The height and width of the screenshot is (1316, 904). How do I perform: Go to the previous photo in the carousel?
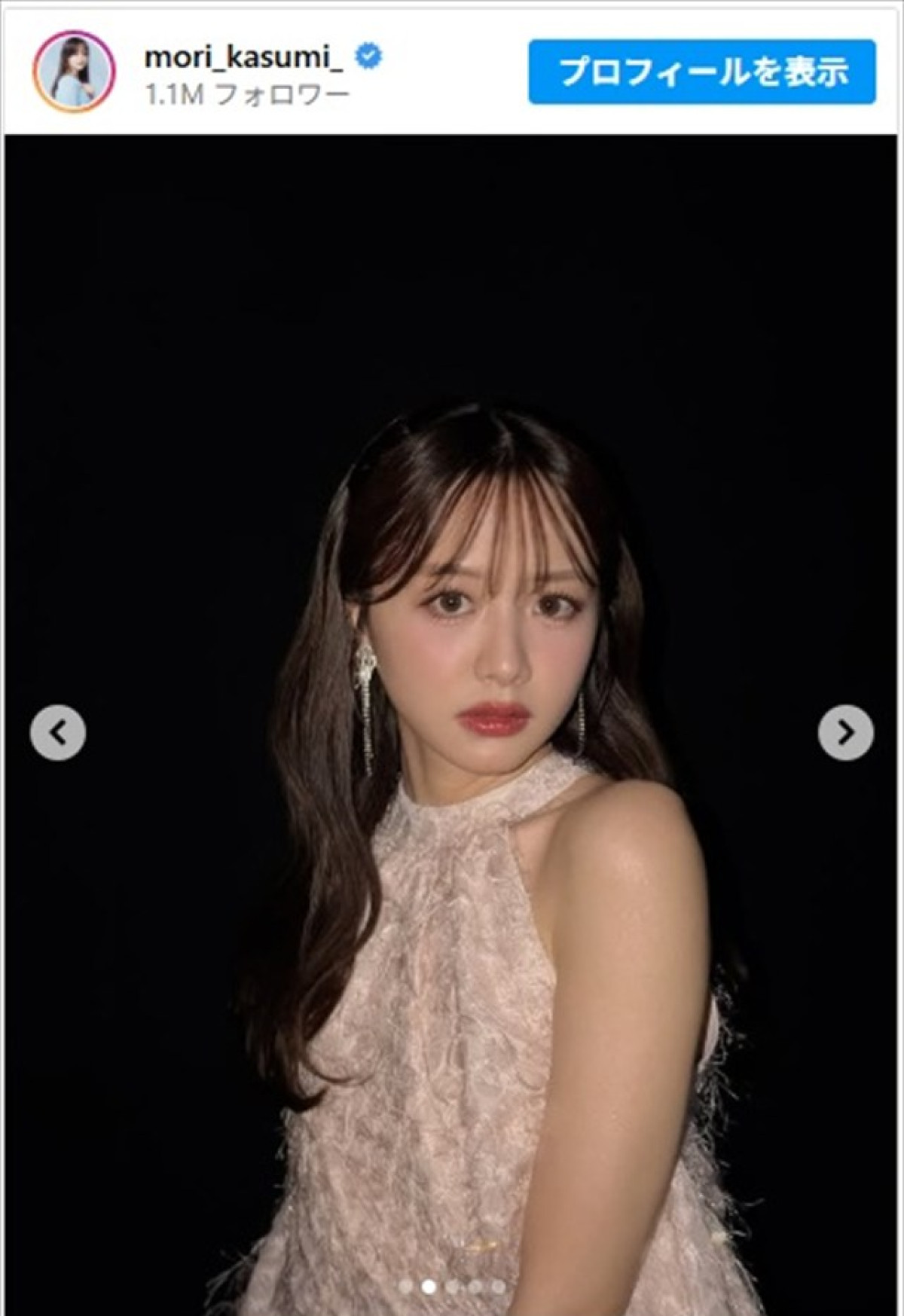point(58,731)
